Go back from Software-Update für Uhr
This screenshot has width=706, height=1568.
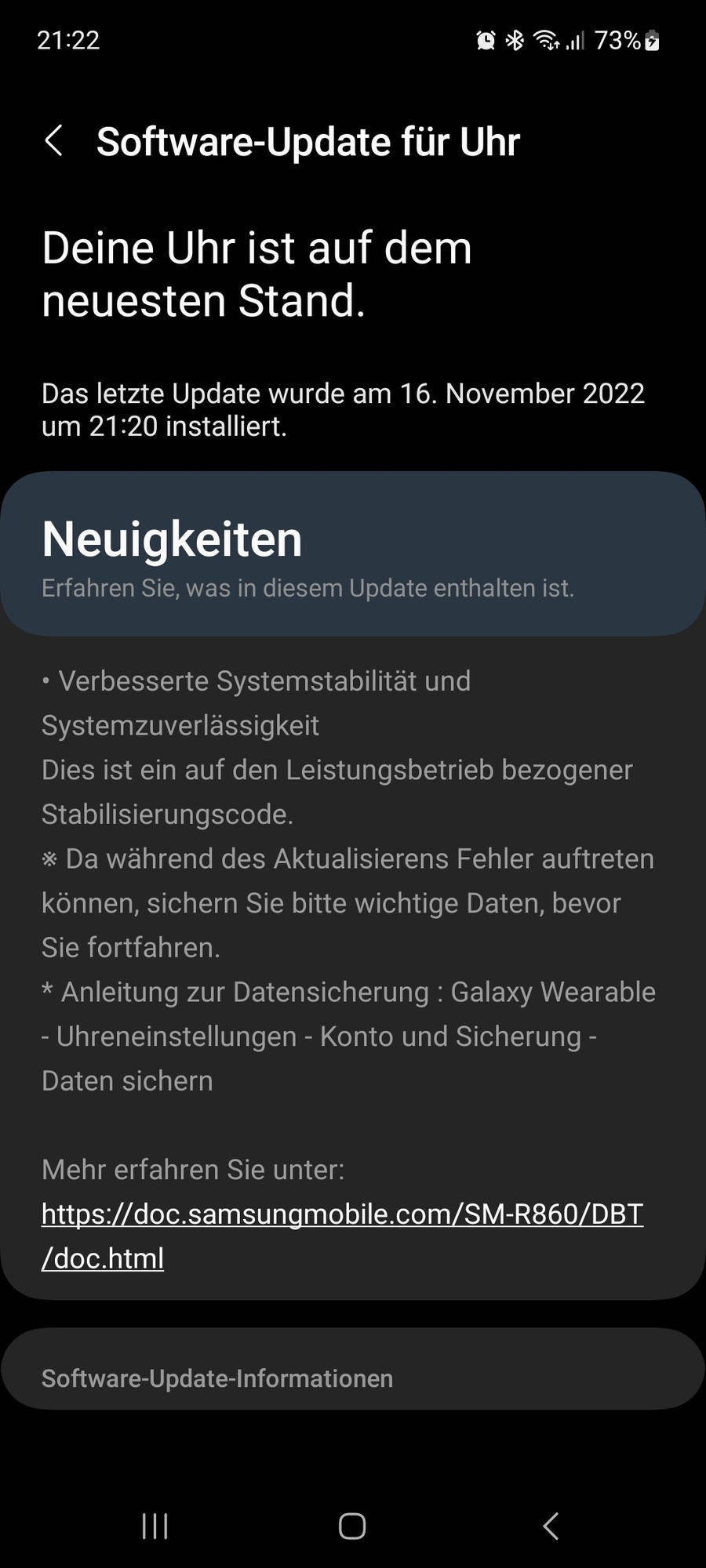54,142
